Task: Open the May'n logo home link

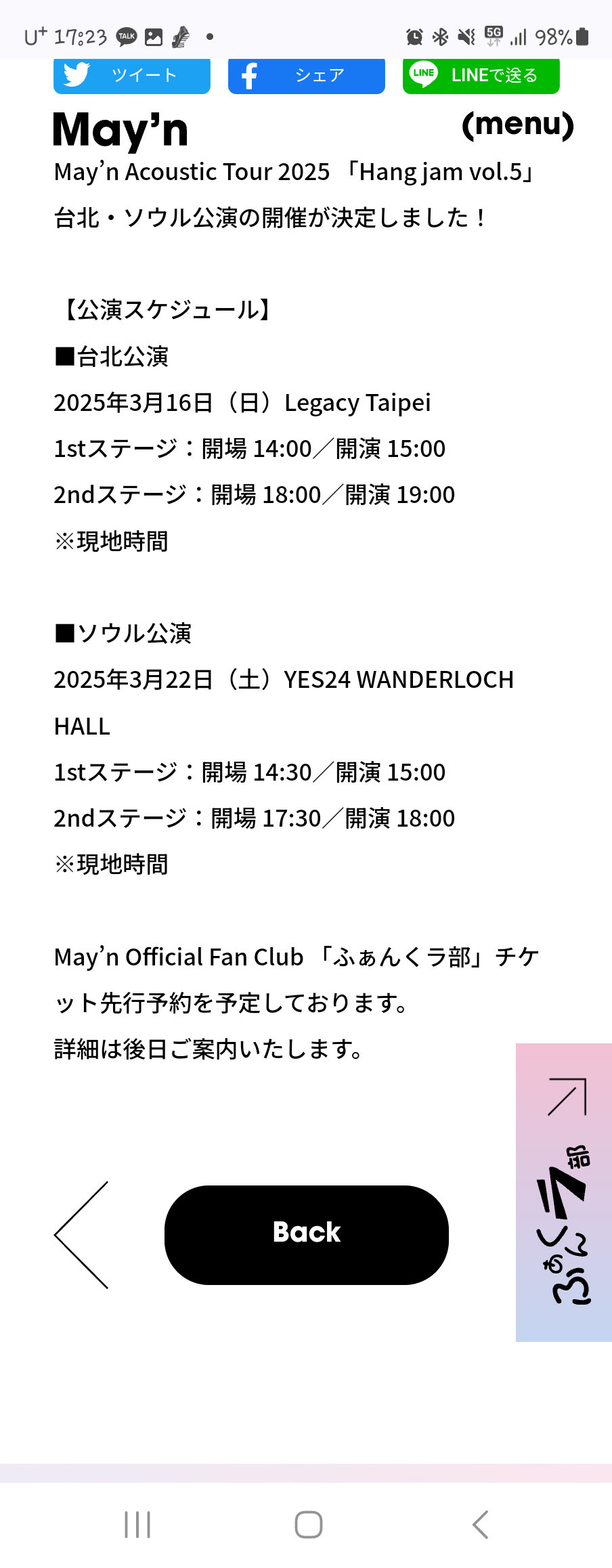Action: (121, 130)
